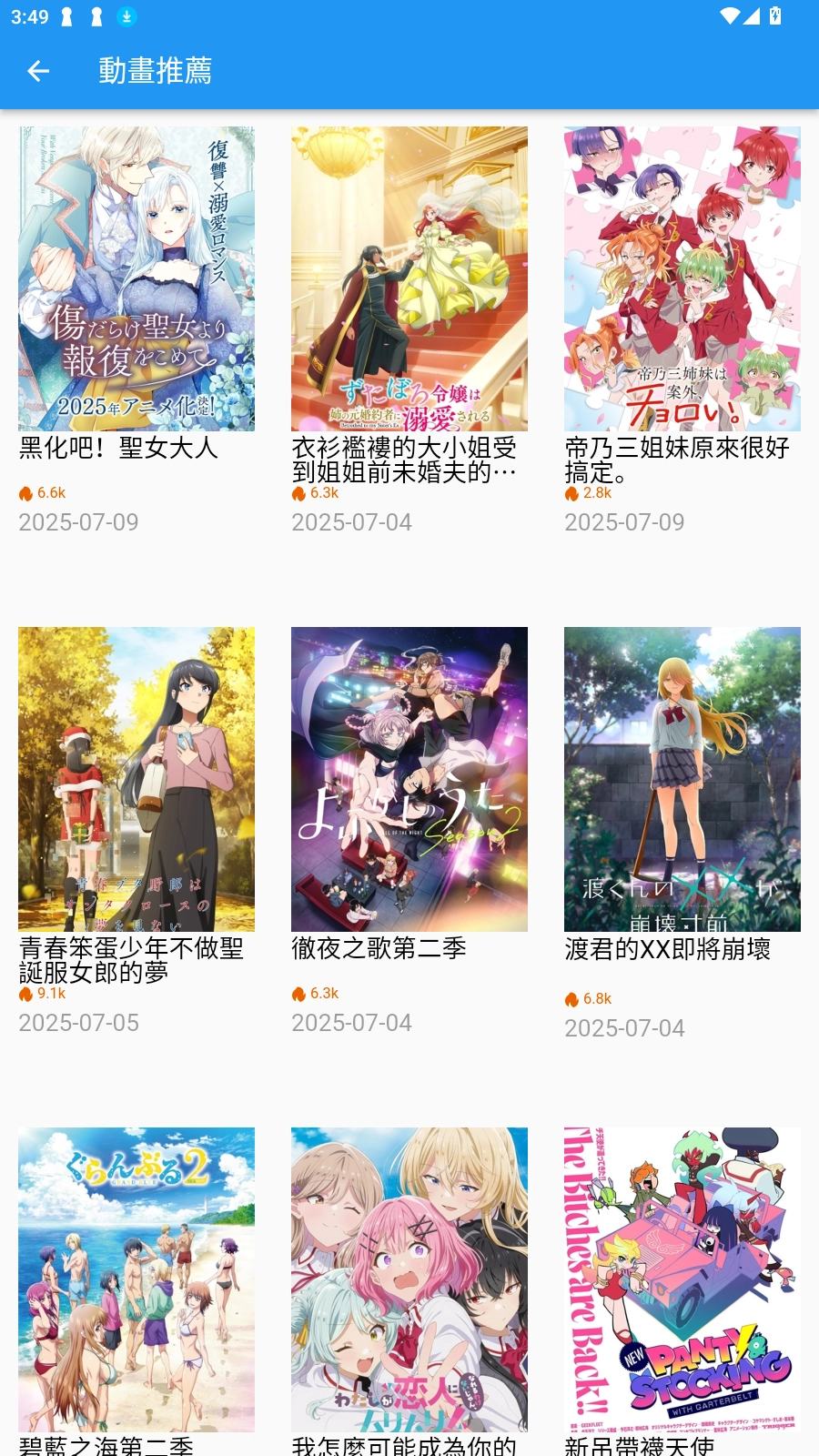Open the 新吊帶襪天使 poster
Viewport: 819px width, 1456px height.
click(x=682, y=1279)
